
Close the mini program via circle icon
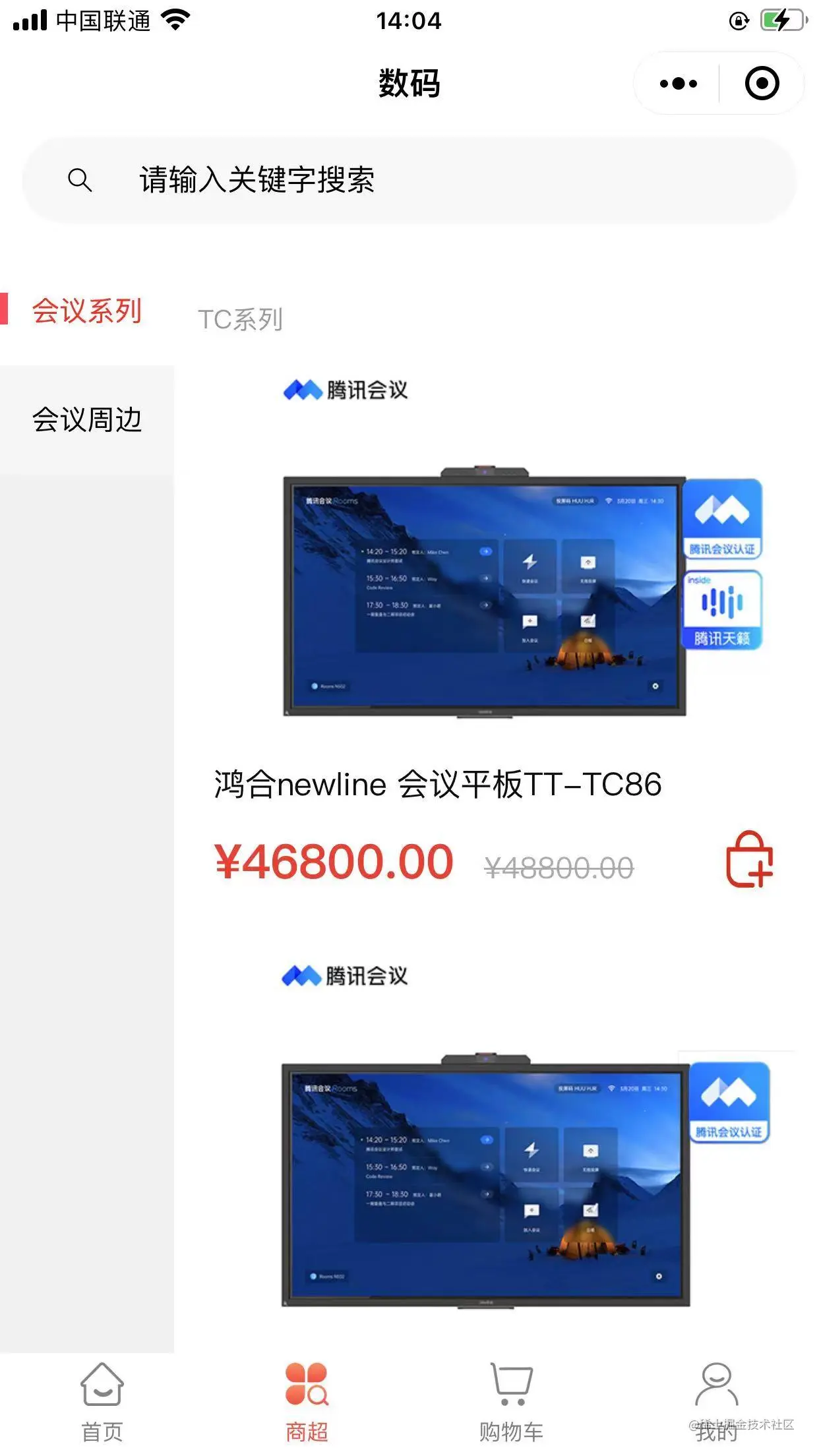[x=762, y=84]
